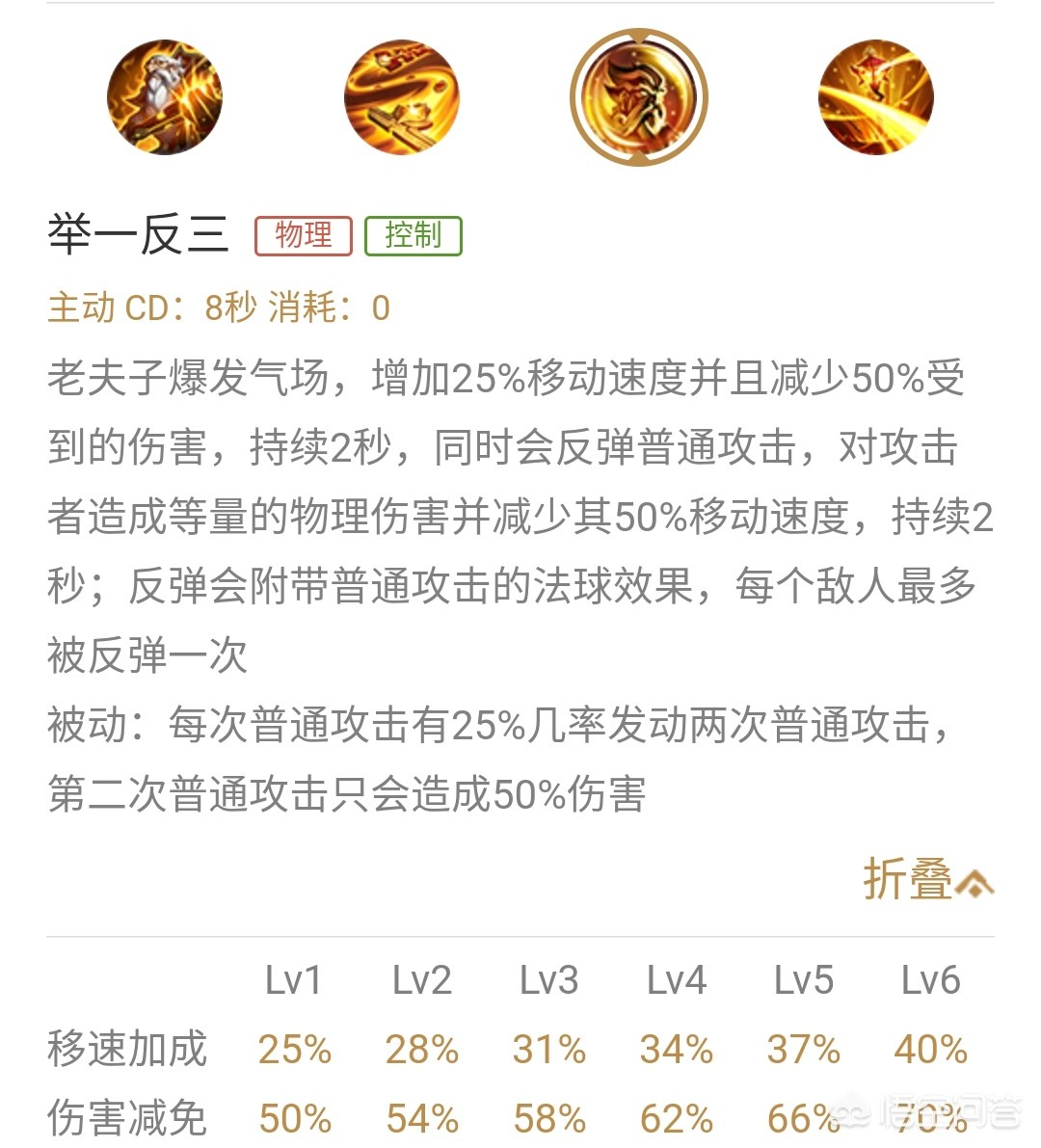This screenshot has width=1041, height=1148.
Task: Select the highlighted third skill icon
Action: pyautogui.click(x=639, y=97)
